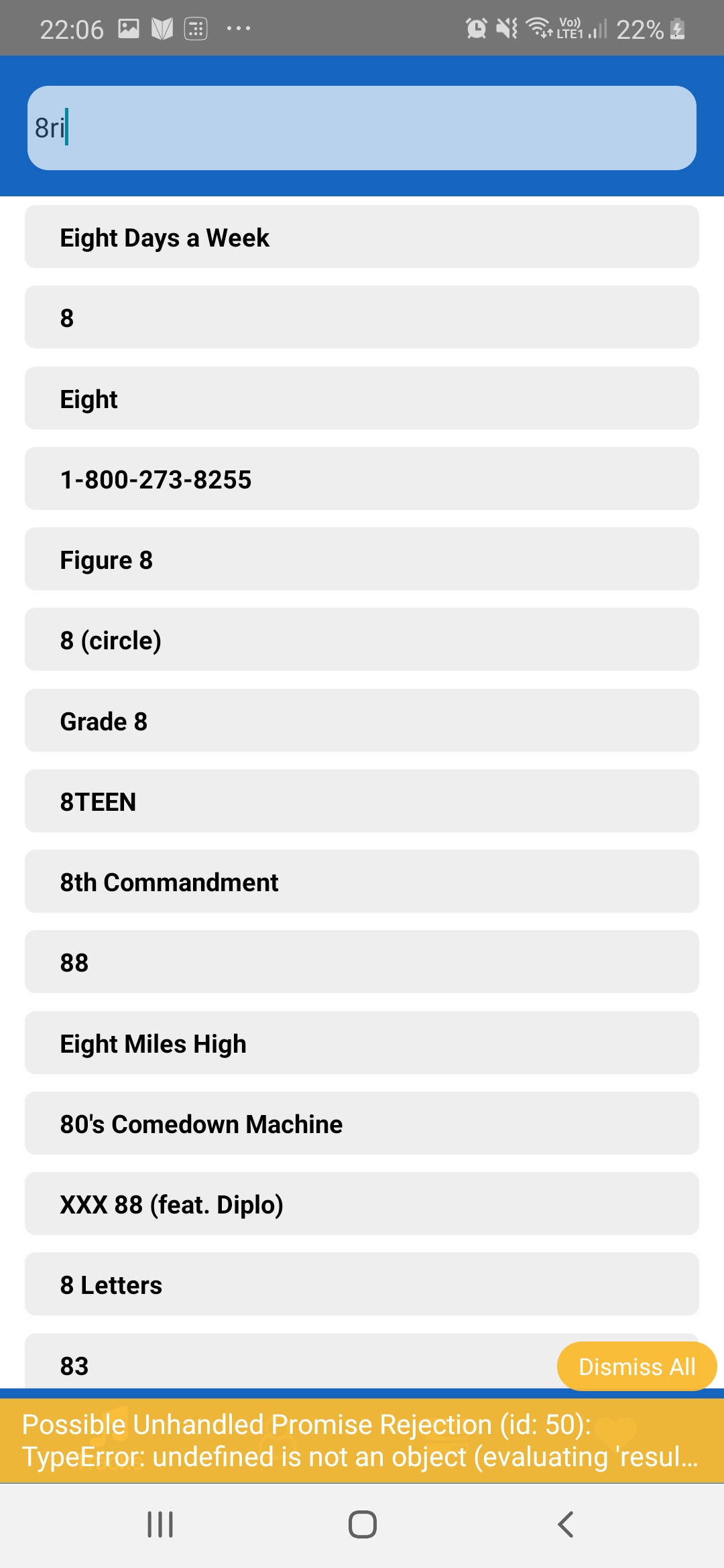
Task: Select "8th Commandment" from the list
Action: 362,882
